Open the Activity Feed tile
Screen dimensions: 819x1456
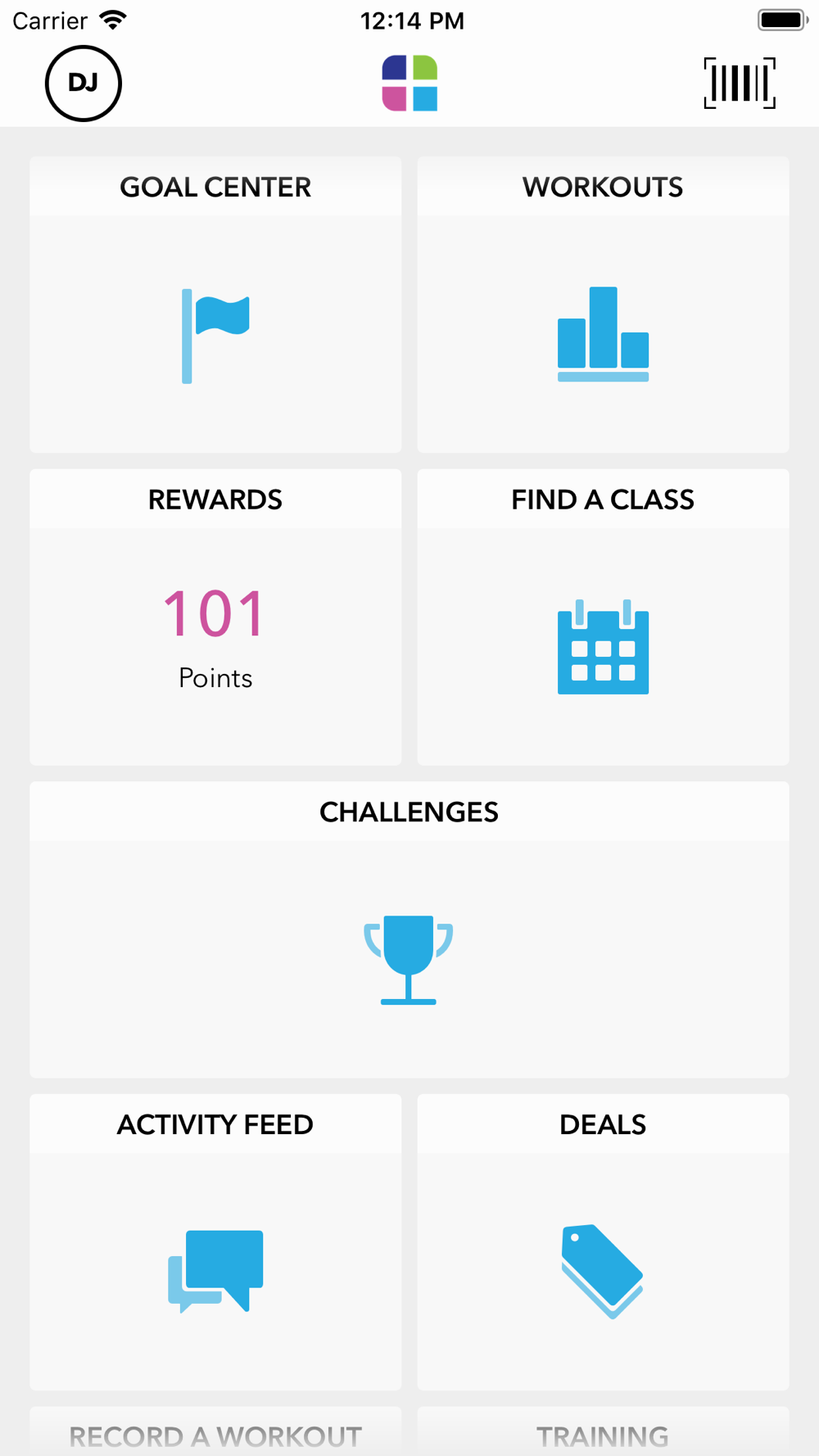[215, 1242]
